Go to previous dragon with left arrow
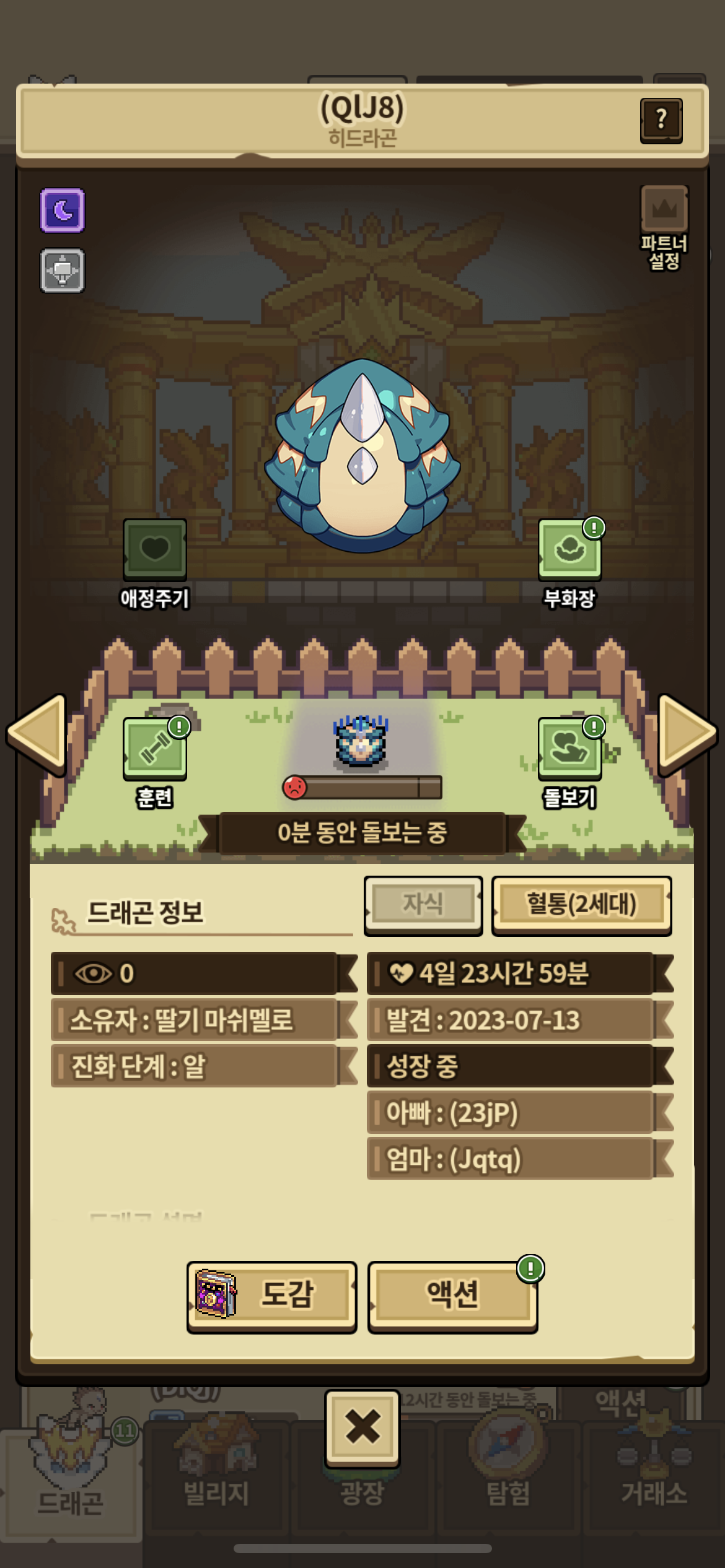The width and height of the screenshot is (725, 1568). (38, 734)
